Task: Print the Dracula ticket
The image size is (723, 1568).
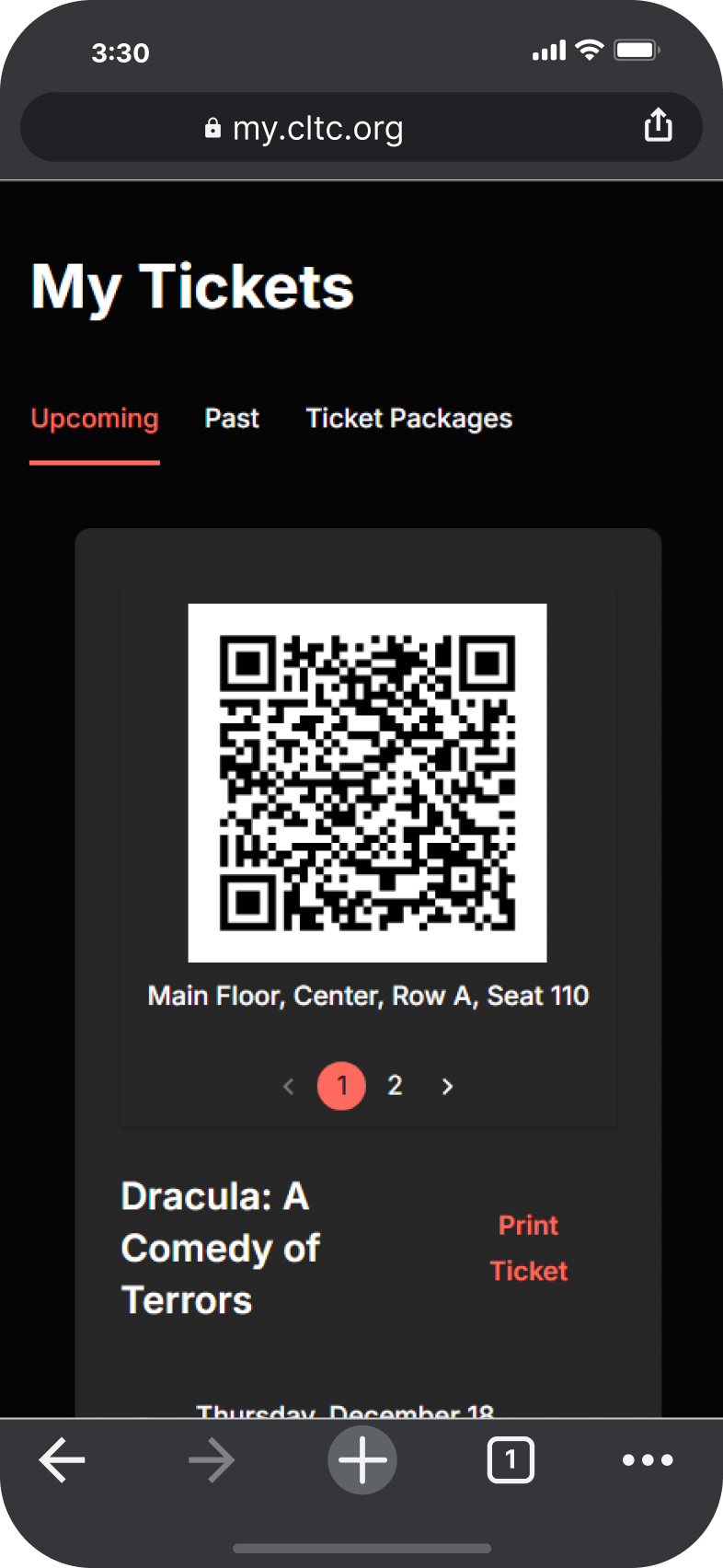Action: pos(528,1248)
